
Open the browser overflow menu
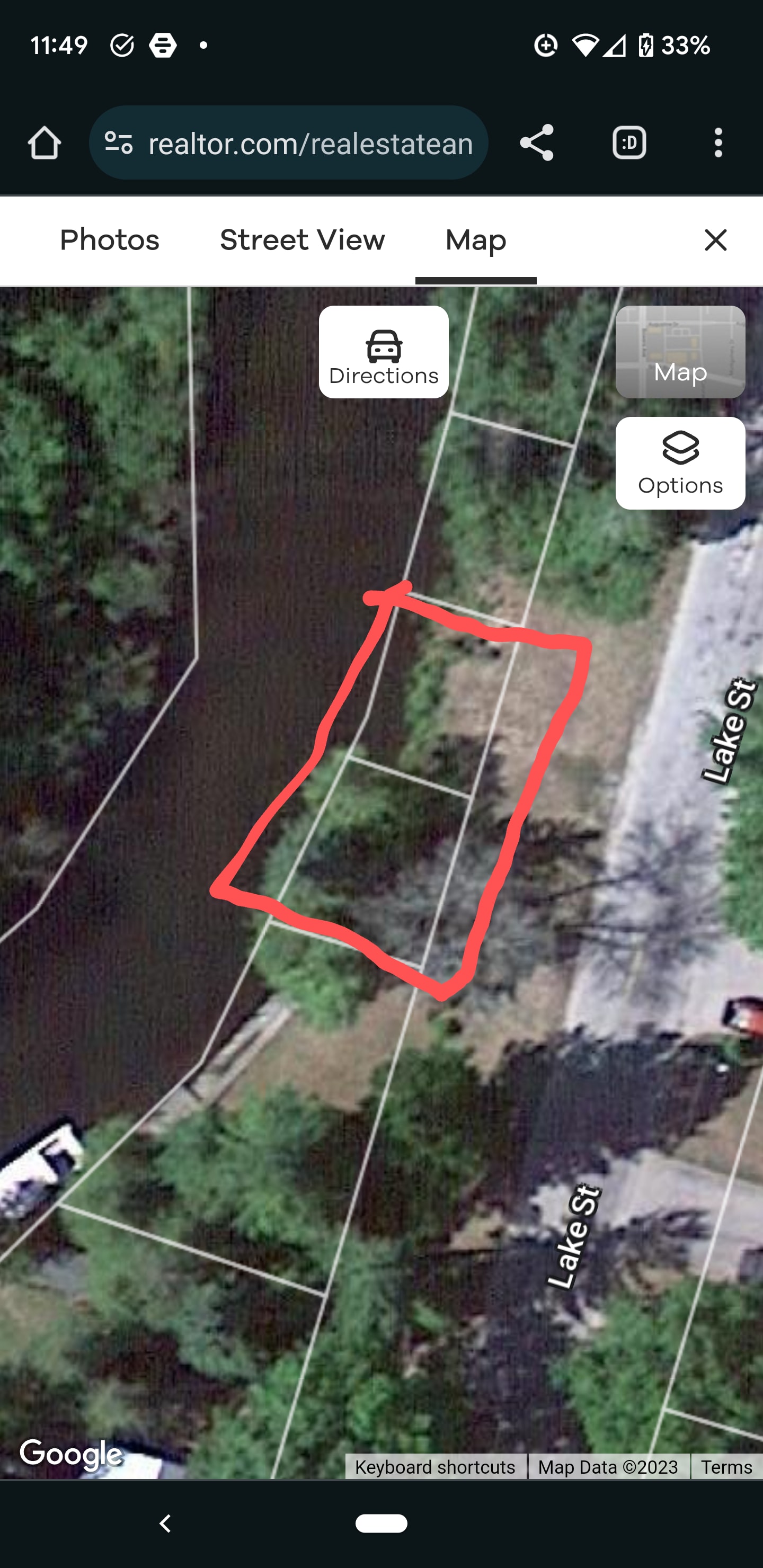tap(718, 143)
